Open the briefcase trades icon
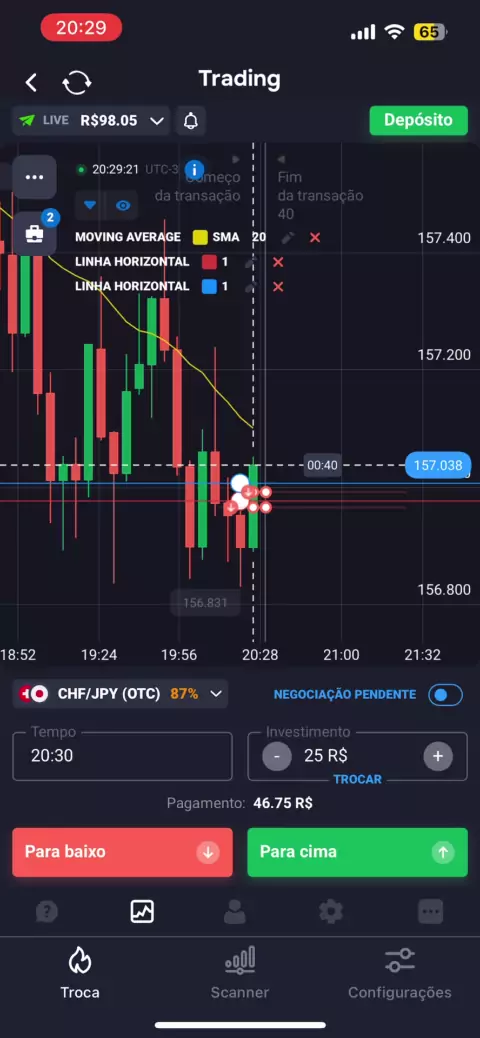This screenshot has width=480, height=1038. 34,234
